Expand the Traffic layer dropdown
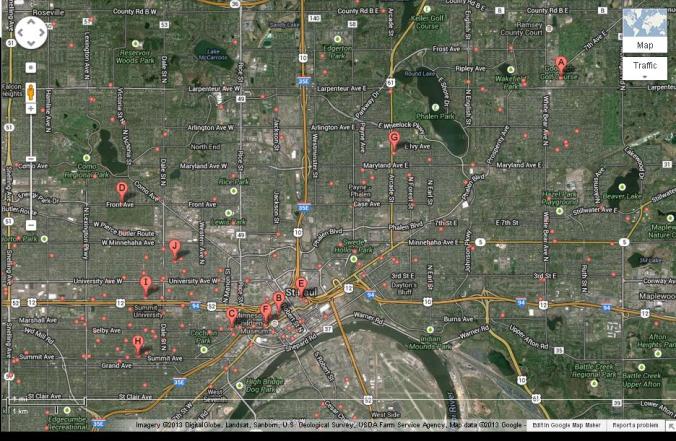Image resolution: width=676 pixels, height=441 pixels. click(x=644, y=67)
